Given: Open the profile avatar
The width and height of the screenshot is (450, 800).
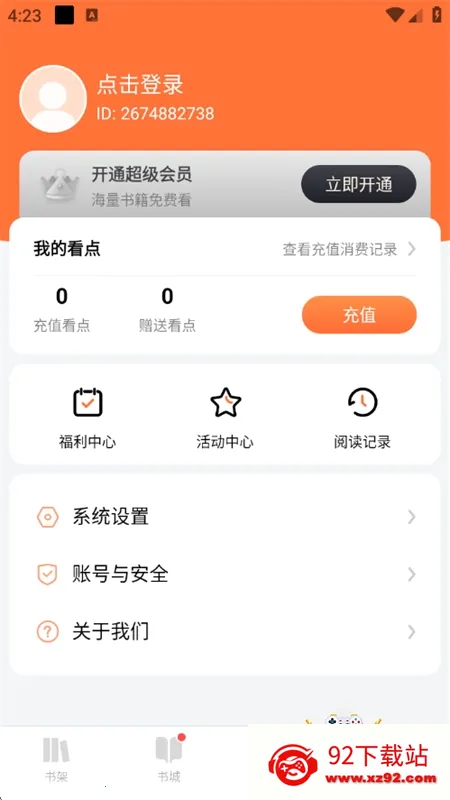Looking at the screenshot, I should [x=53, y=98].
